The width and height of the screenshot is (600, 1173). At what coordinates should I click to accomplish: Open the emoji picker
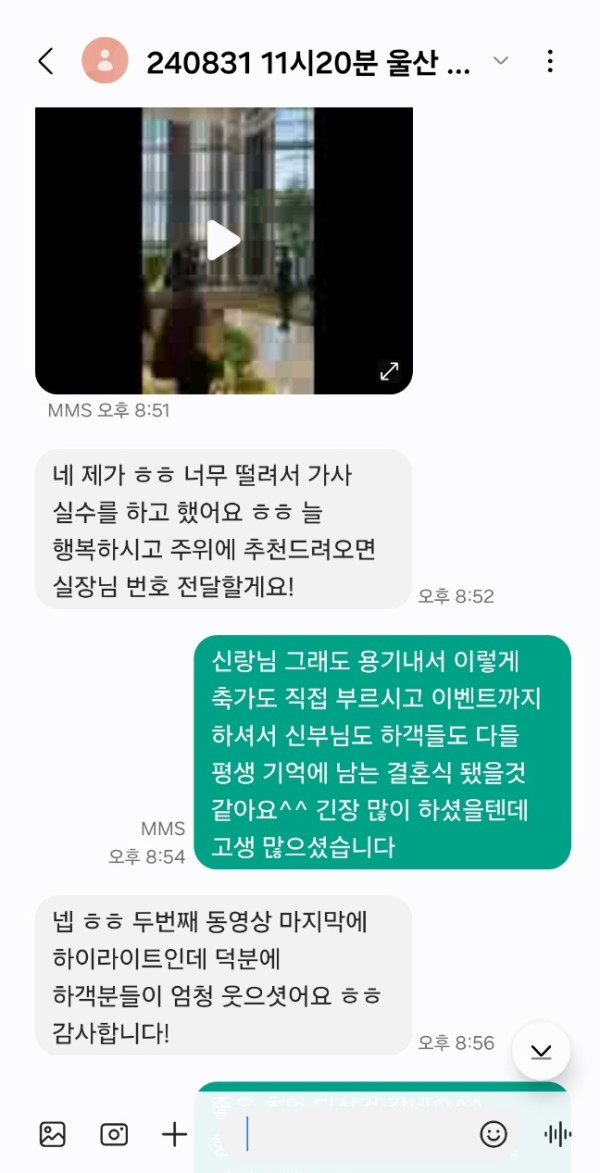tap(493, 1134)
